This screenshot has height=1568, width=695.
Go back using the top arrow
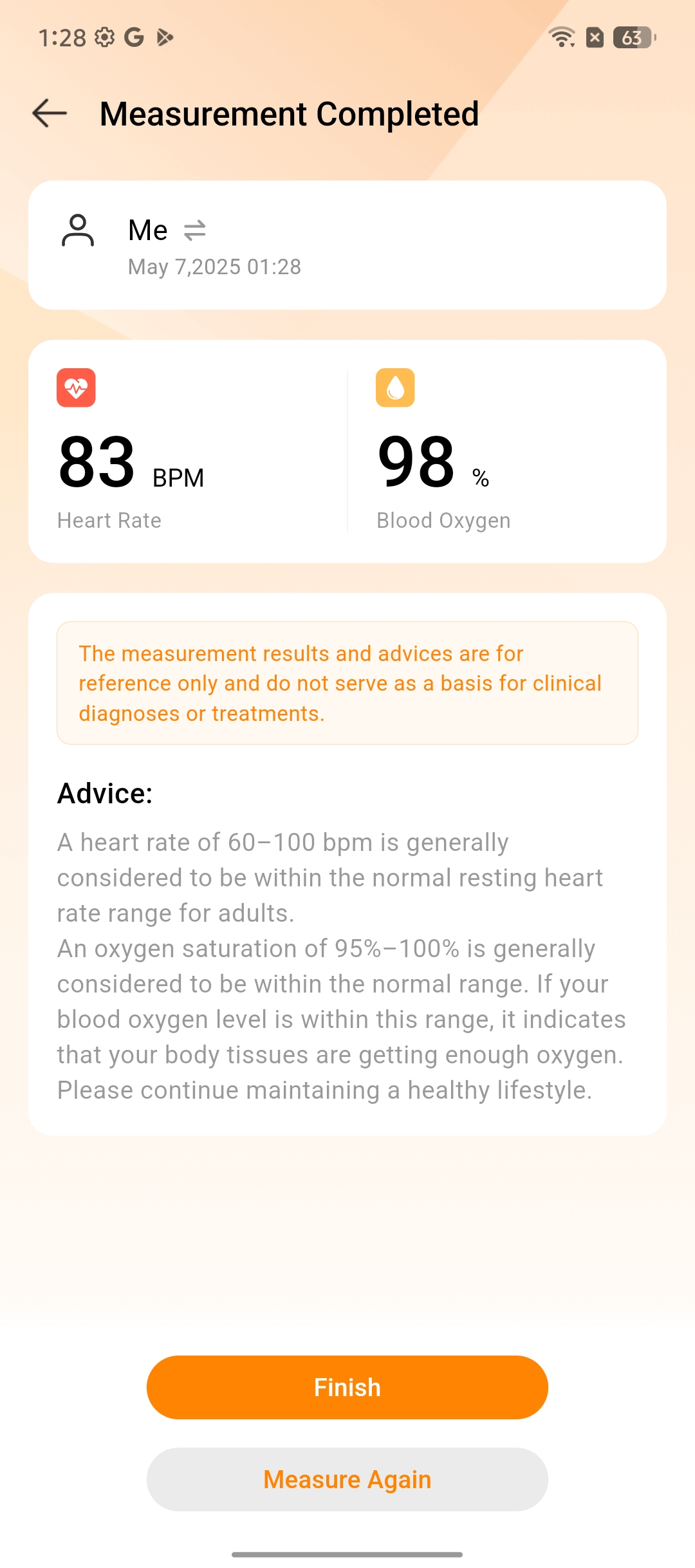[x=50, y=113]
